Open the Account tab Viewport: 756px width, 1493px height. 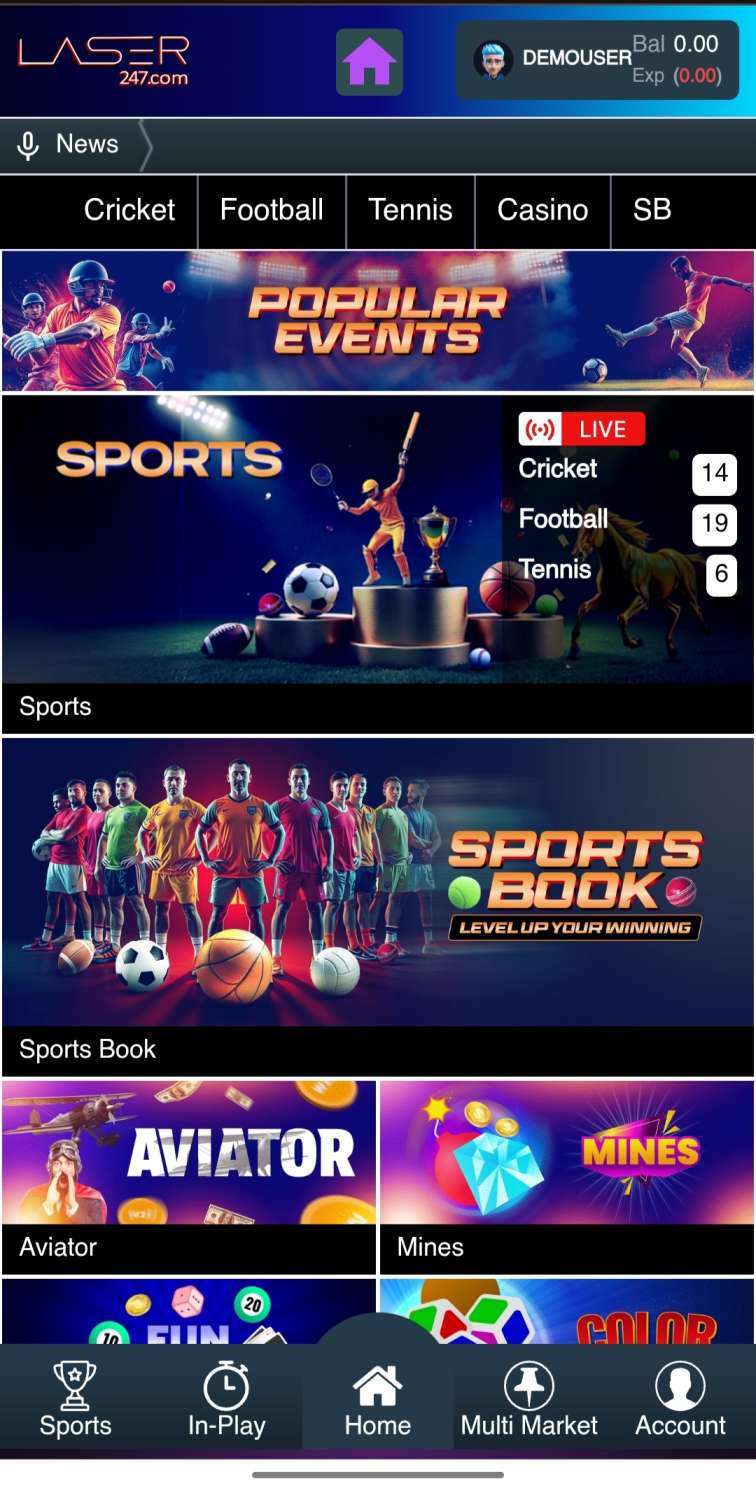pyautogui.click(x=680, y=1400)
